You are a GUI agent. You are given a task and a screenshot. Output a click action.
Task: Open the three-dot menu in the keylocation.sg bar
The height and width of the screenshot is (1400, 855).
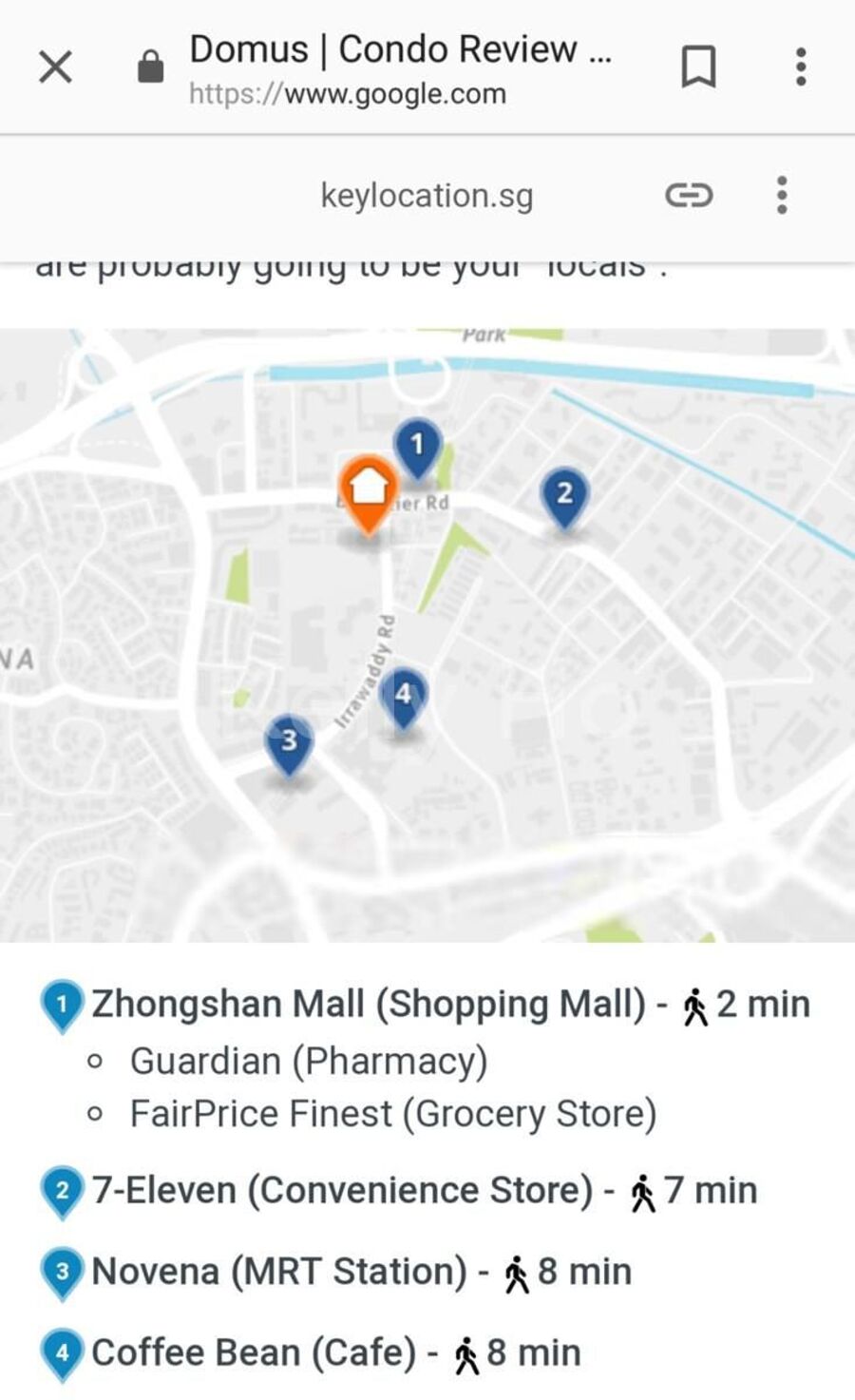click(x=782, y=195)
